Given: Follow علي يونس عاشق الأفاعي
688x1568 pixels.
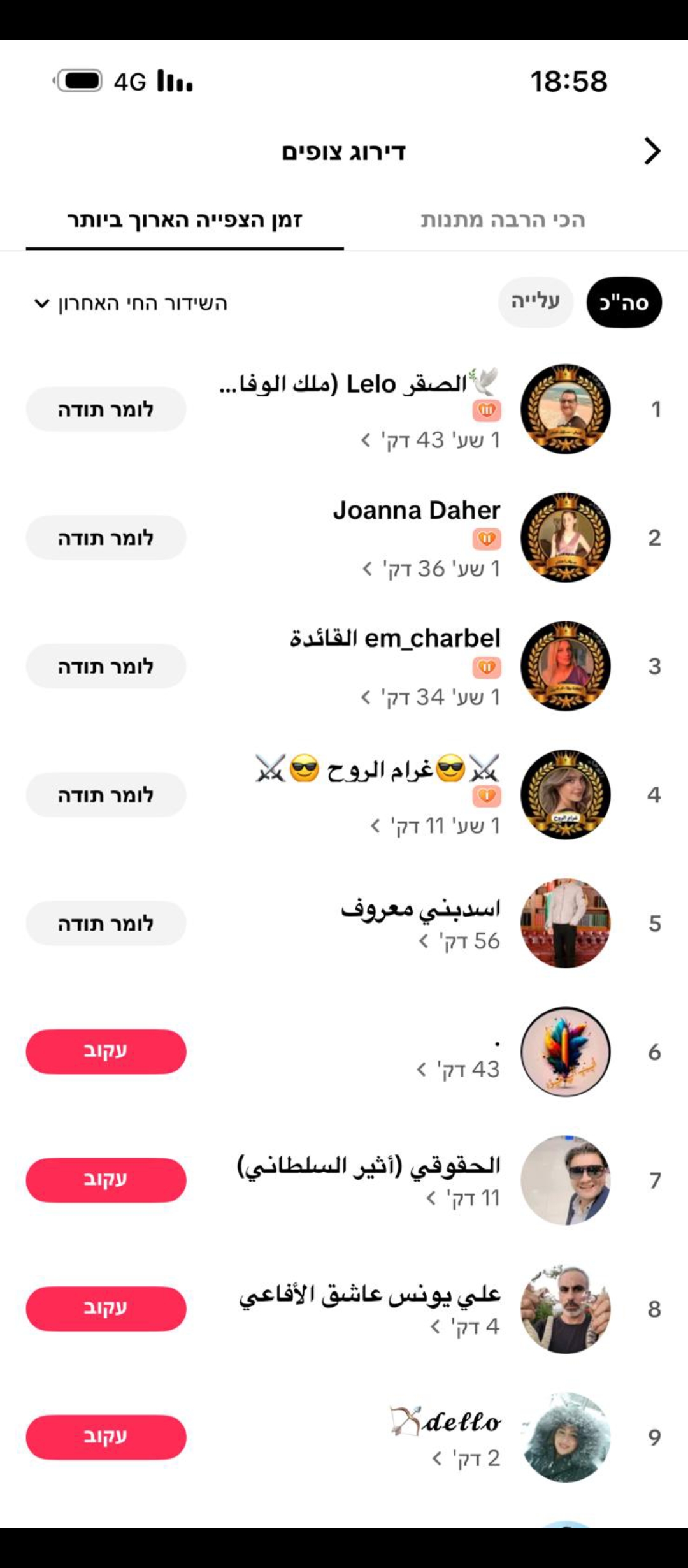Looking at the screenshot, I should pos(106,1309).
